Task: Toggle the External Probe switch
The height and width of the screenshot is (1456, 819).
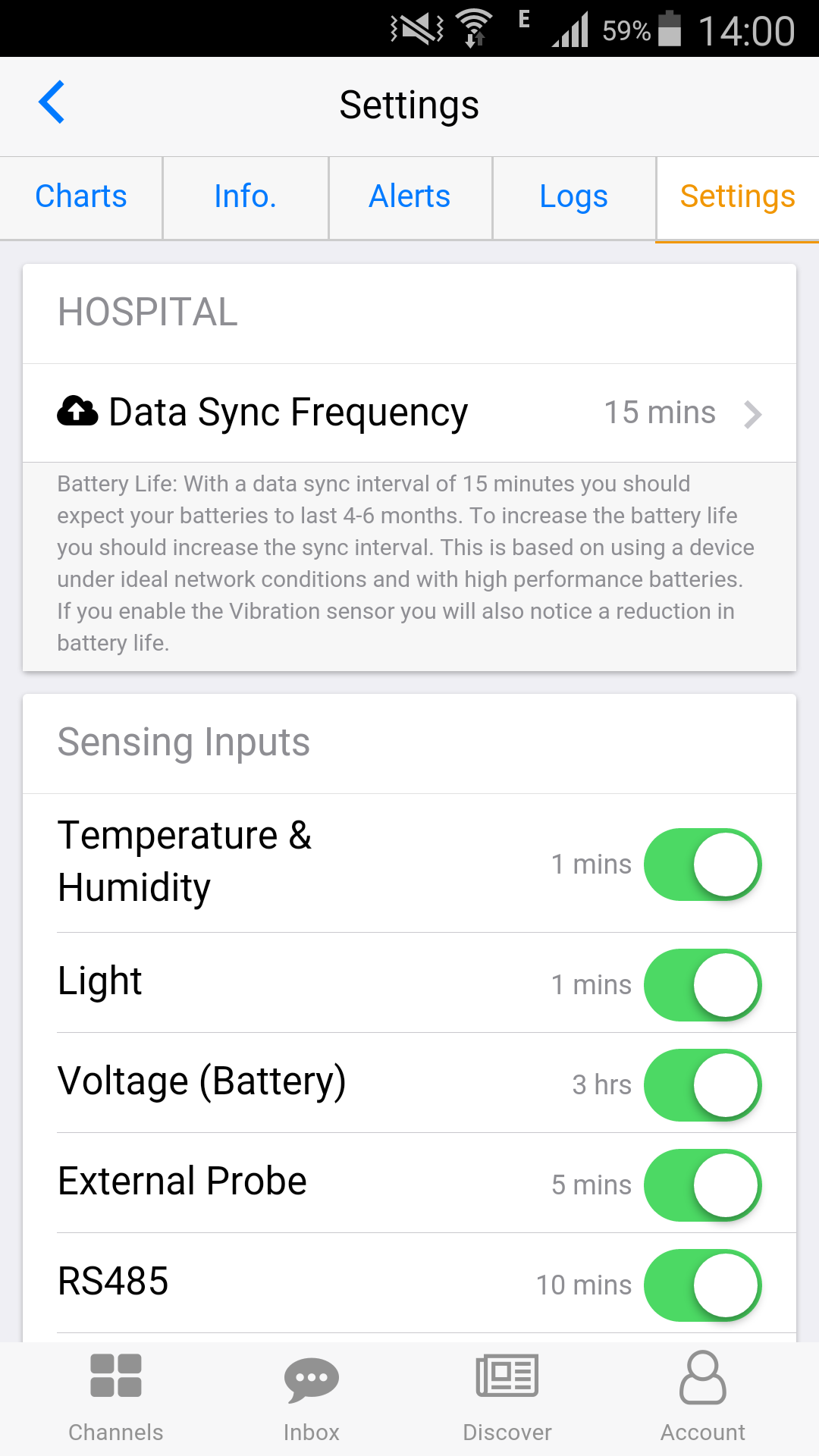Action: pyautogui.click(x=703, y=1185)
